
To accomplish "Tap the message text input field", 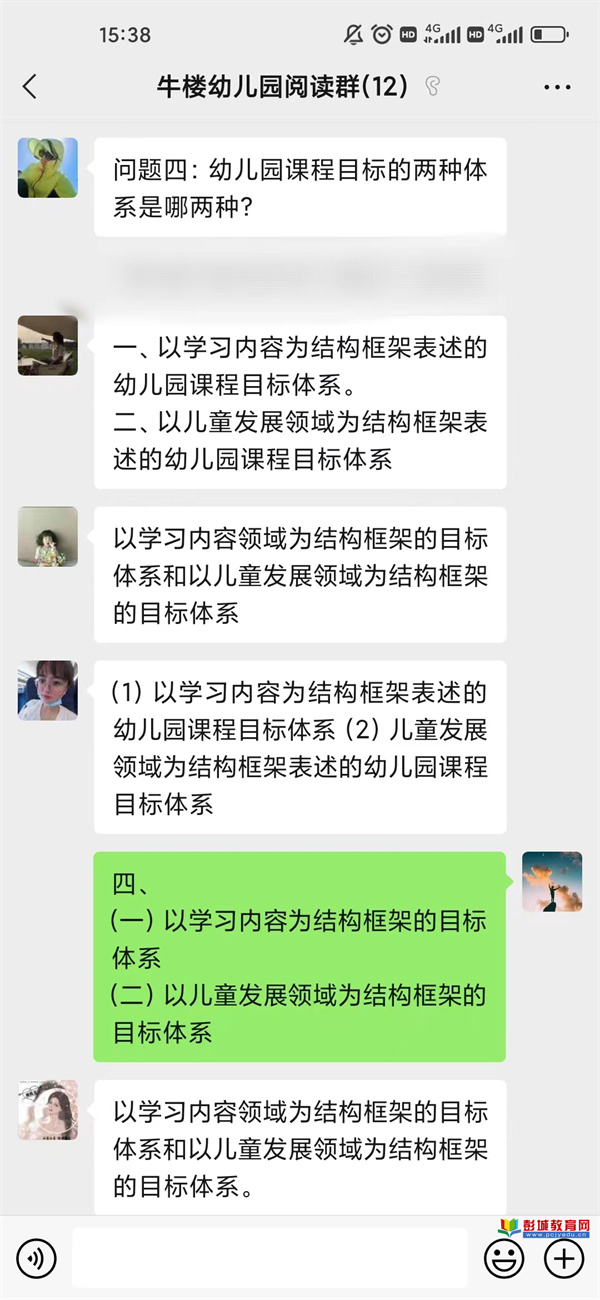I will pos(270,1258).
